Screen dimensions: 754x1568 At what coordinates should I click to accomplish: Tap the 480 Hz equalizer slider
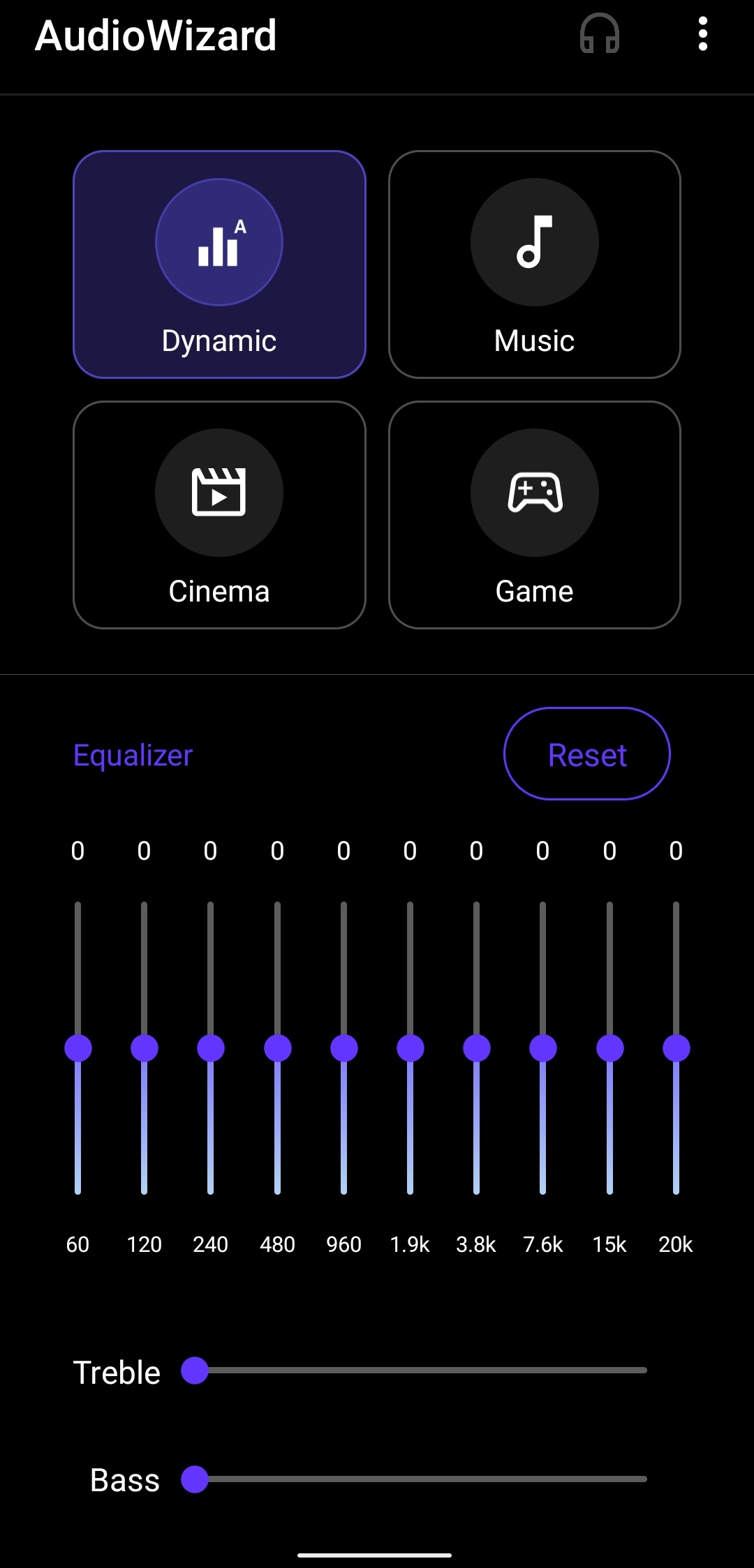click(278, 1047)
